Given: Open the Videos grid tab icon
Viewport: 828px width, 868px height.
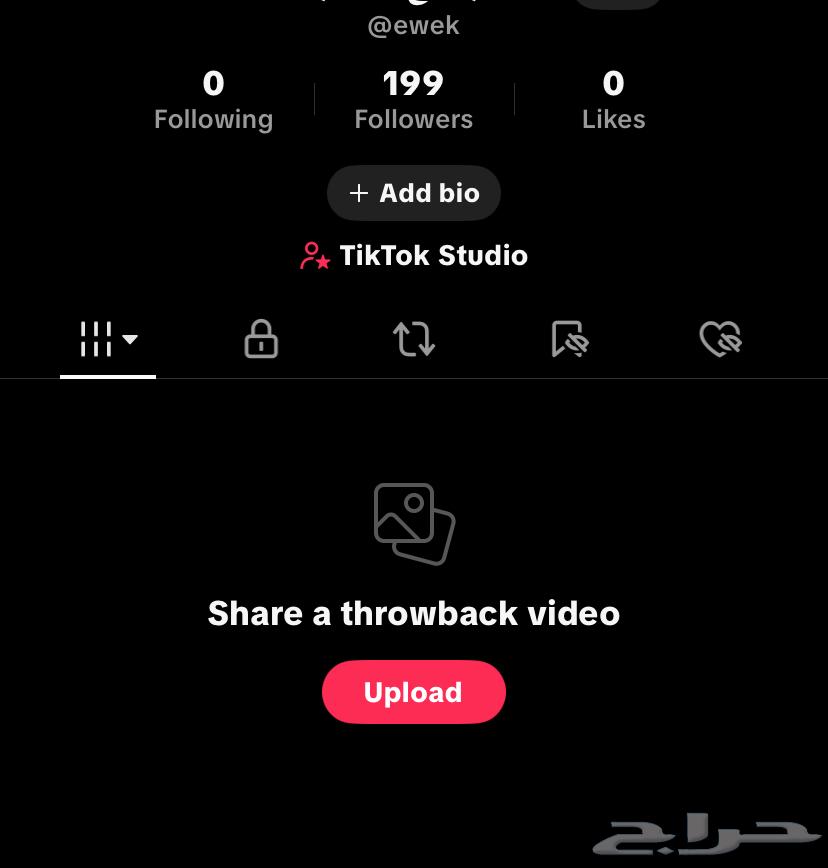Looking at the screenshot, I should [96, 339].
